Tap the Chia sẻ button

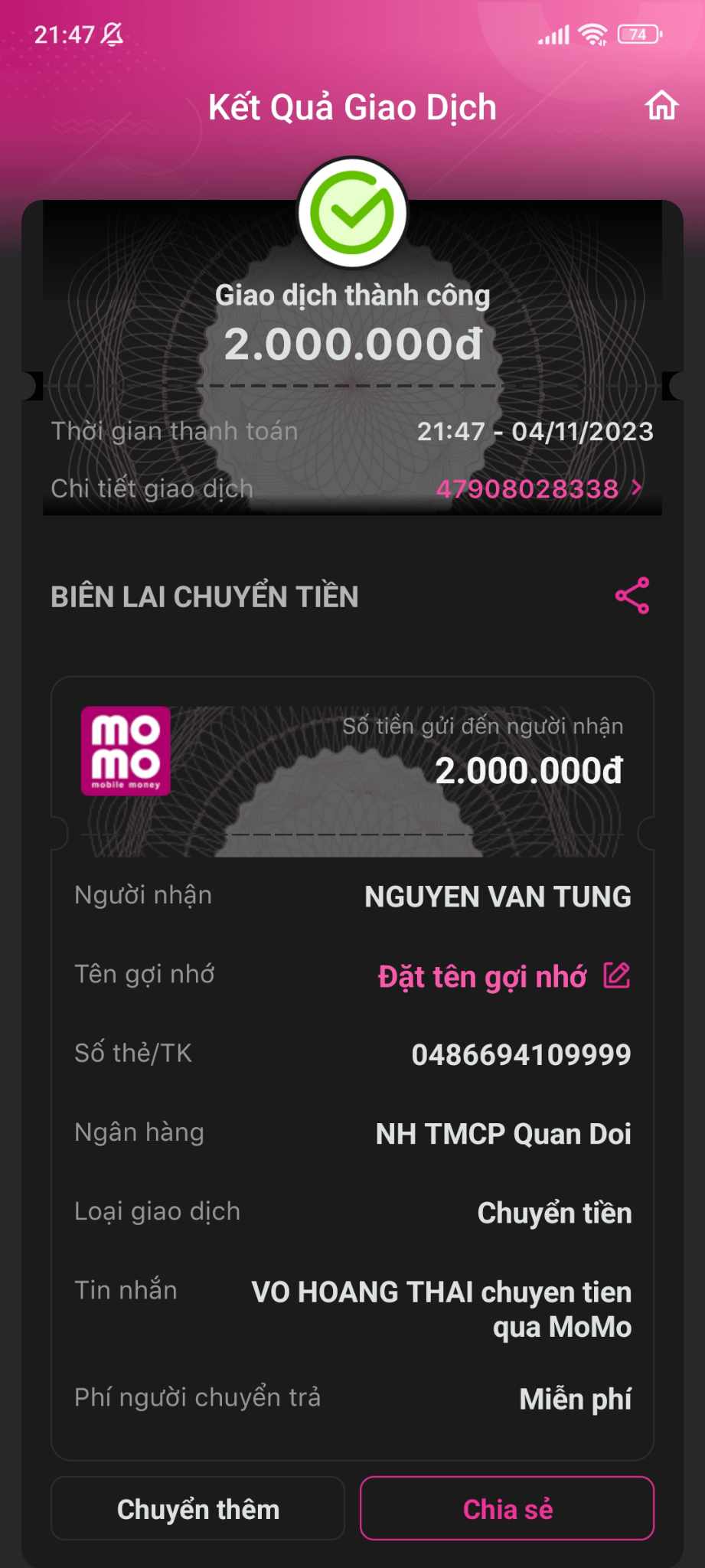(507, 1509)
